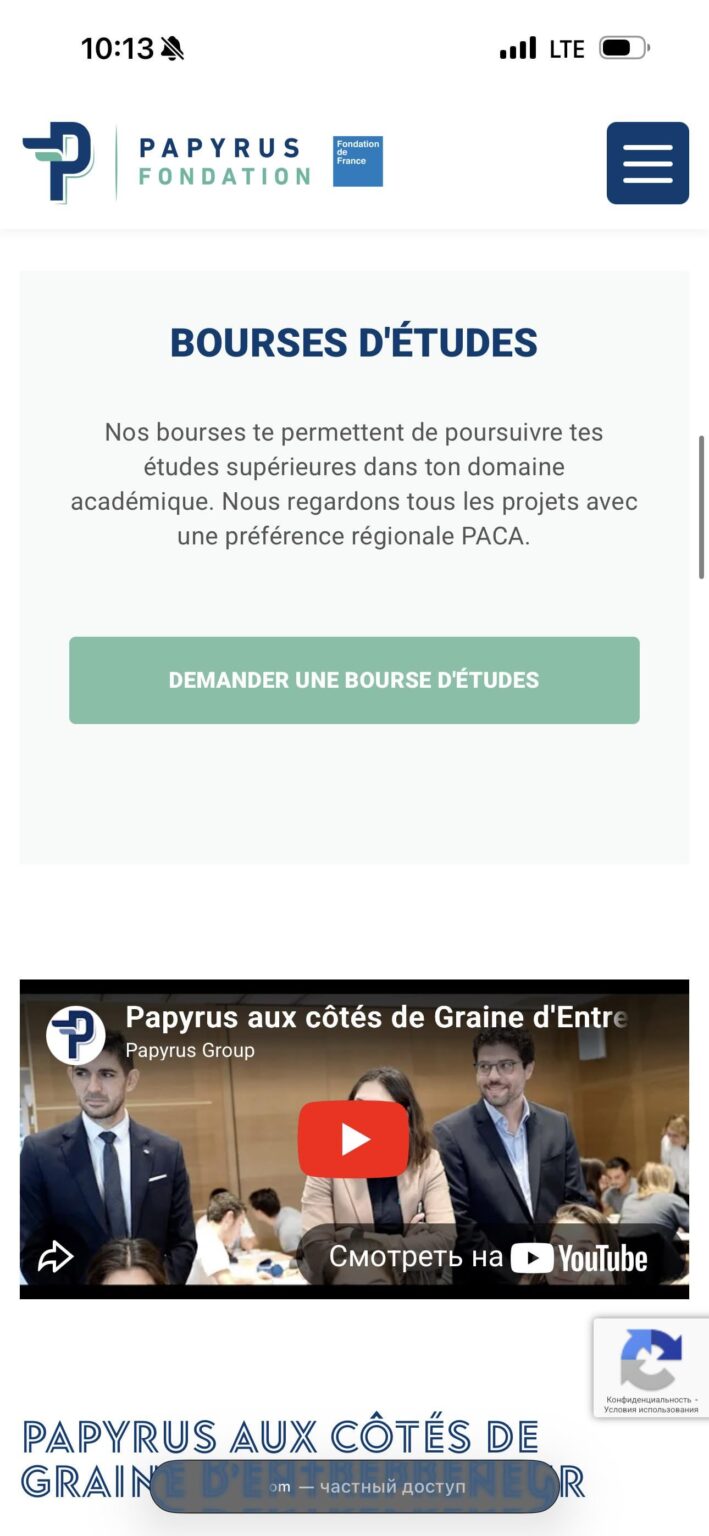Screen dimensions: 709x1536
Task: Open the hamburger navigation menu
Action: click(x=647, y=163)
